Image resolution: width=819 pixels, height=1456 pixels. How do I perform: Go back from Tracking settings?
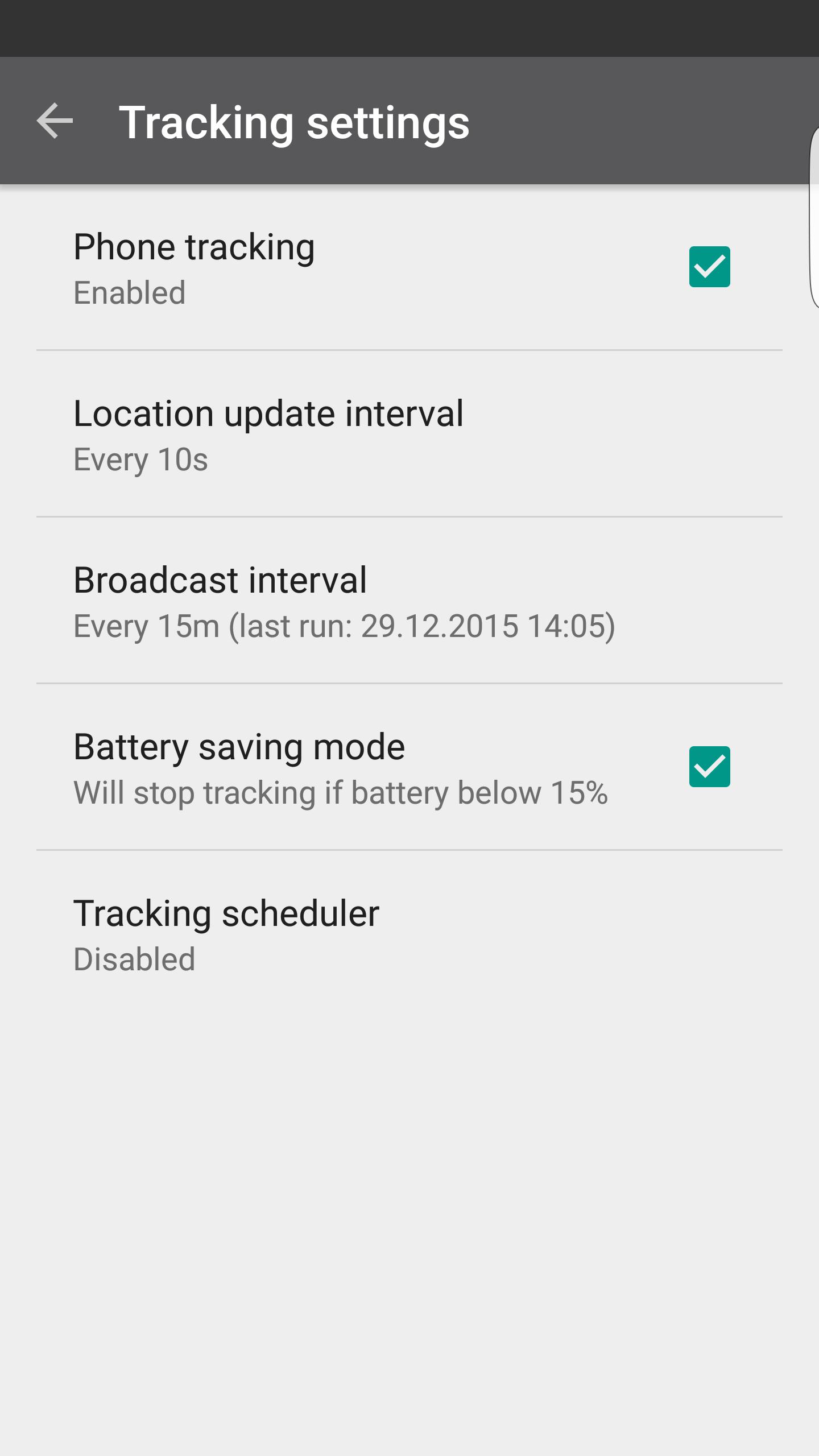tap(55, 121)
